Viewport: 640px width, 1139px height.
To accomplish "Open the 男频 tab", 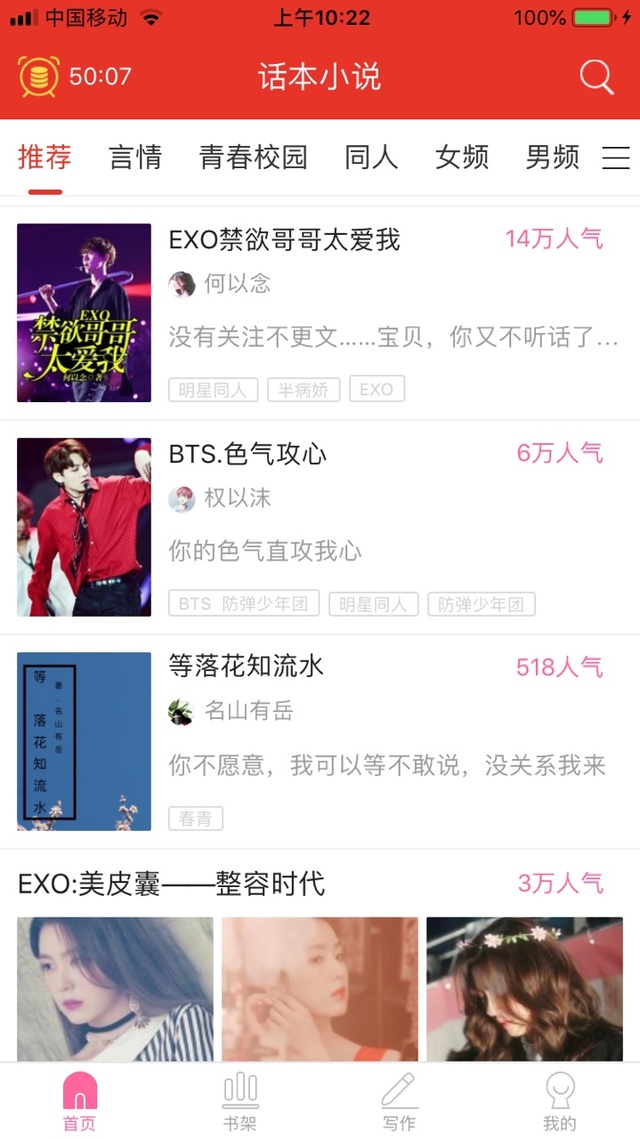I will pyautogui.click(x=552, y=157).
